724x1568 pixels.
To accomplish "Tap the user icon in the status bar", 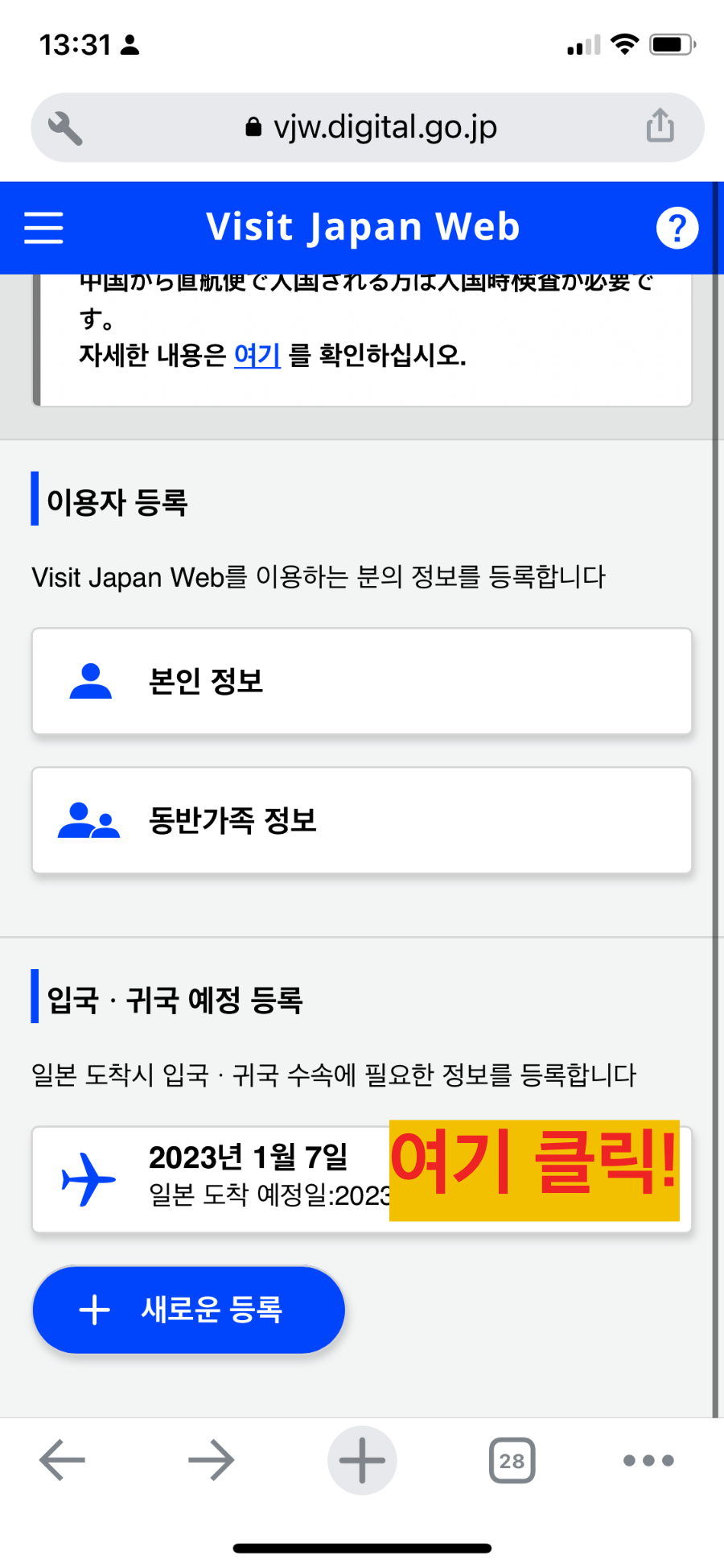I will coord(129,44).
